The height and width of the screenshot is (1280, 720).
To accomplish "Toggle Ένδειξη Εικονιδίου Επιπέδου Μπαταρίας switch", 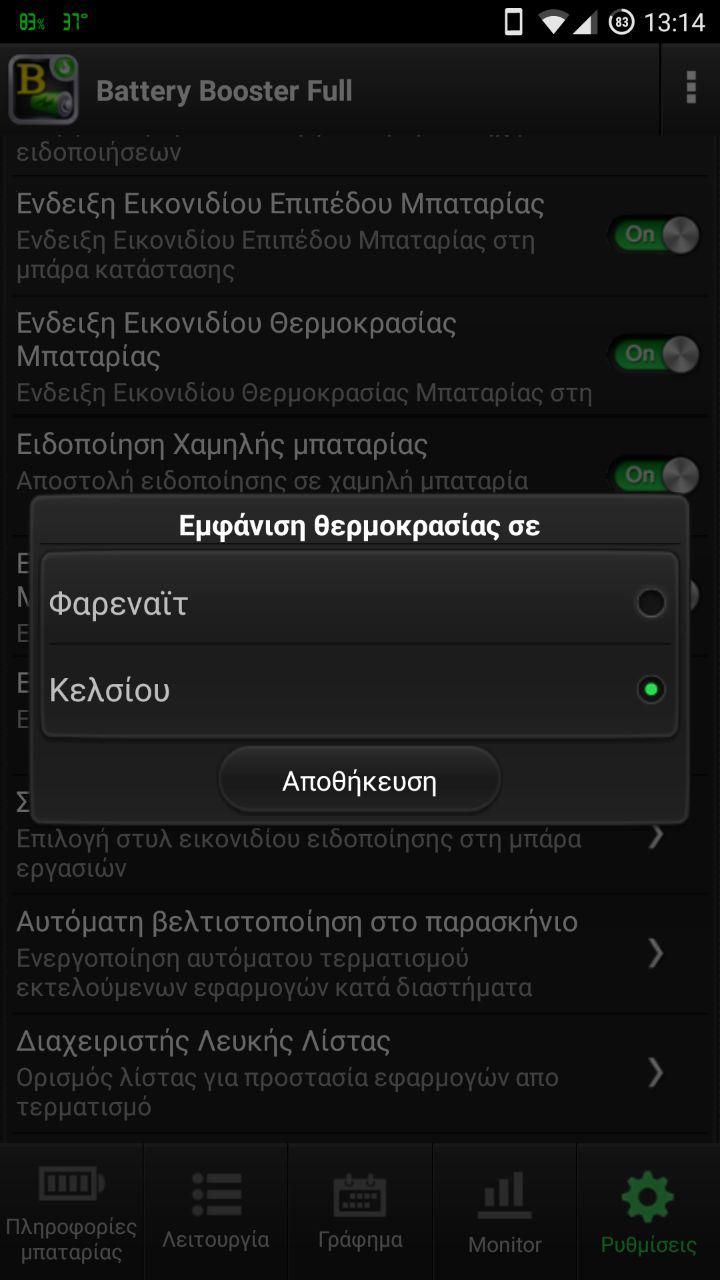I will pos(654,235).
